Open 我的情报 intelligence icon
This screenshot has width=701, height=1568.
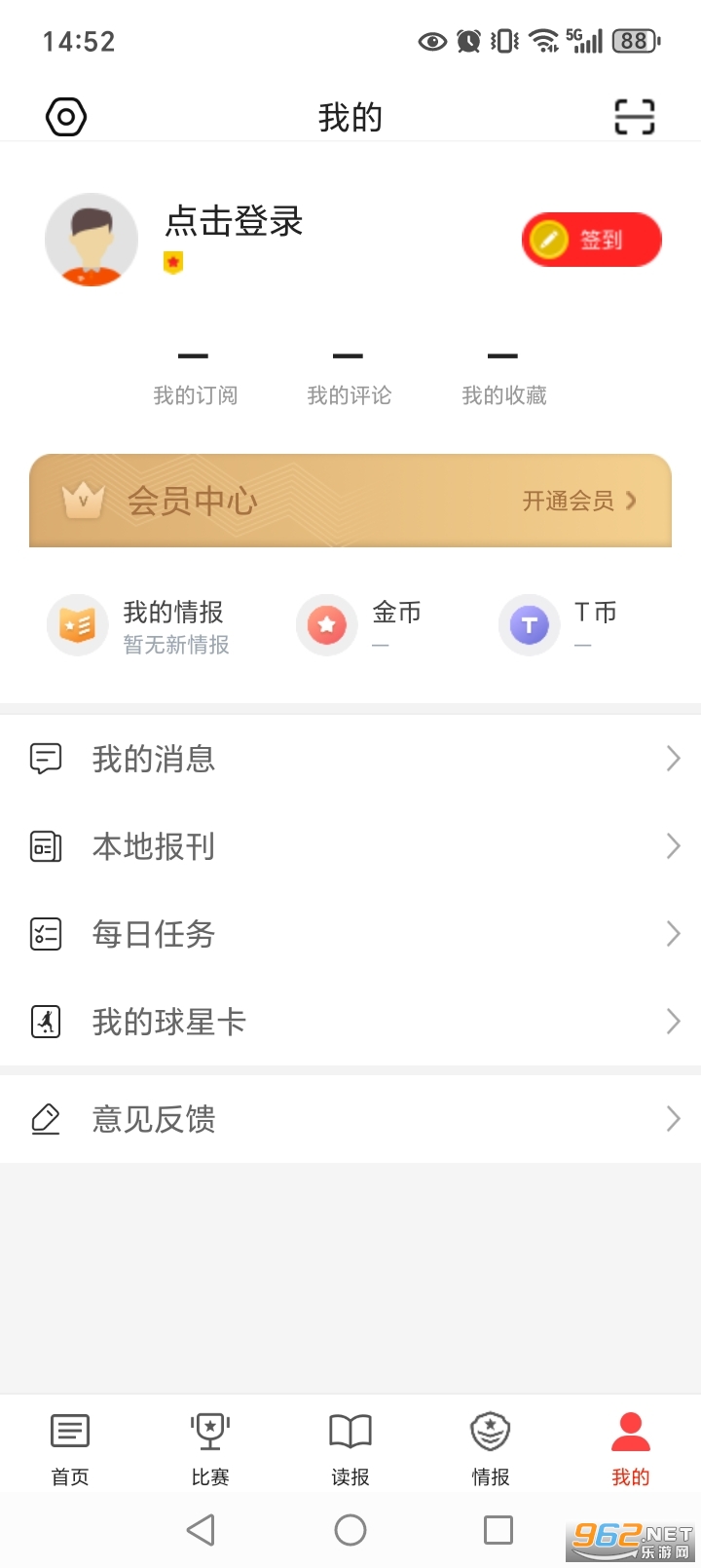tap(78, 625)
